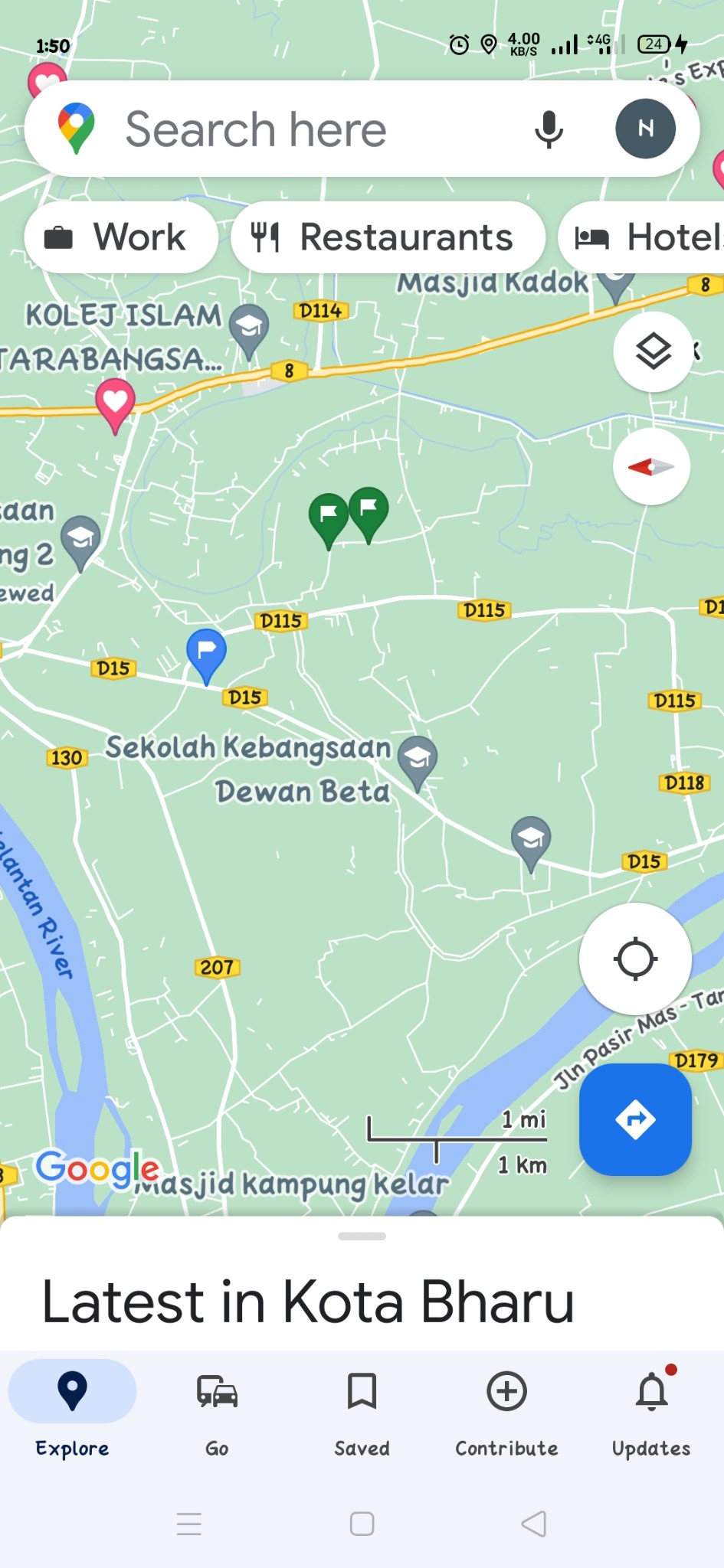Select the Restaurants chip
Image resolution: width=724 pixels, height=1568 pixels.
(x=388, y=237)
